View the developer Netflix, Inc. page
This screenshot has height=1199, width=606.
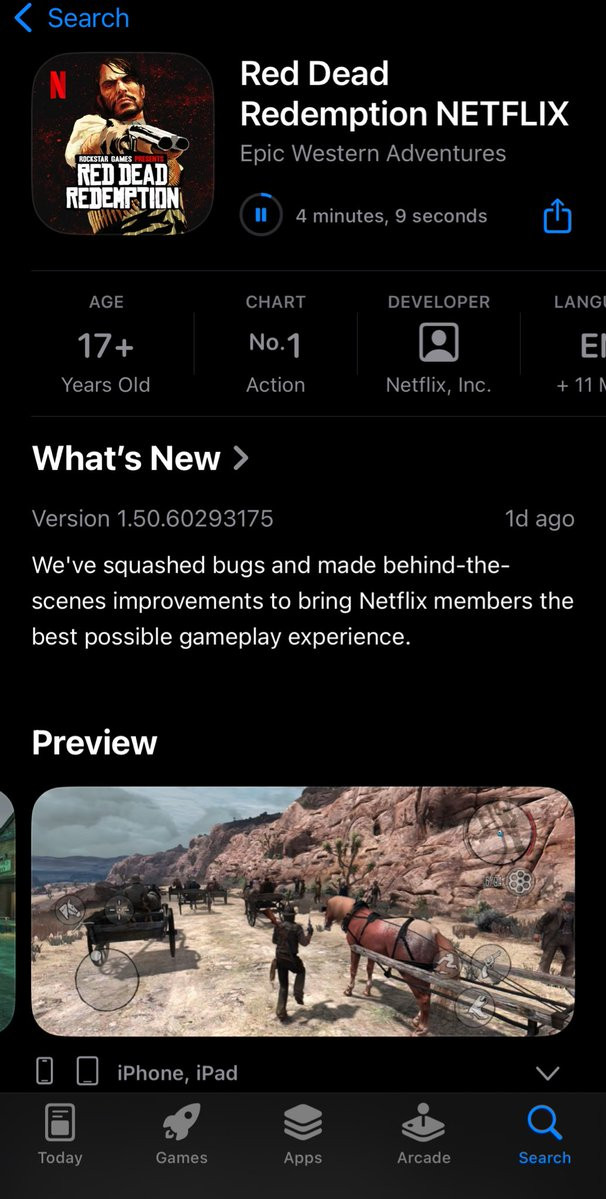[x=439, y=344]
